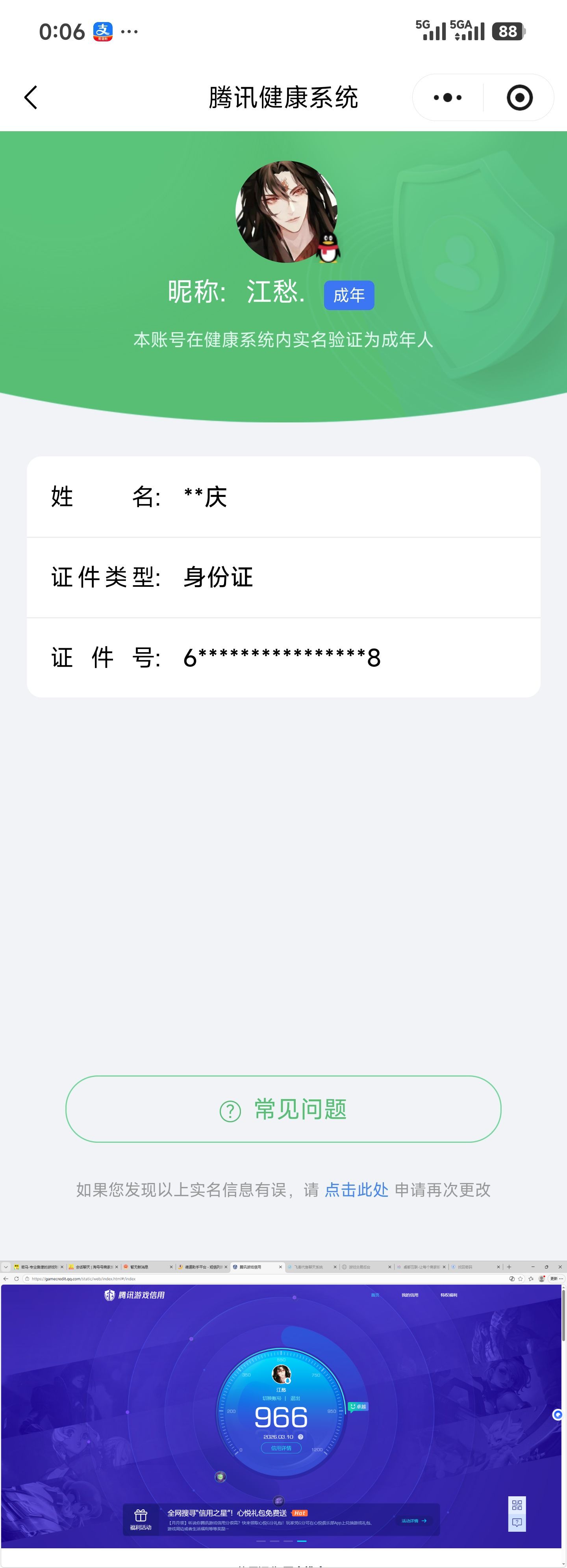This screenshot has height=1568, width=567.
Task: Open 常见问题 help section
Action: coord(283,1109)
